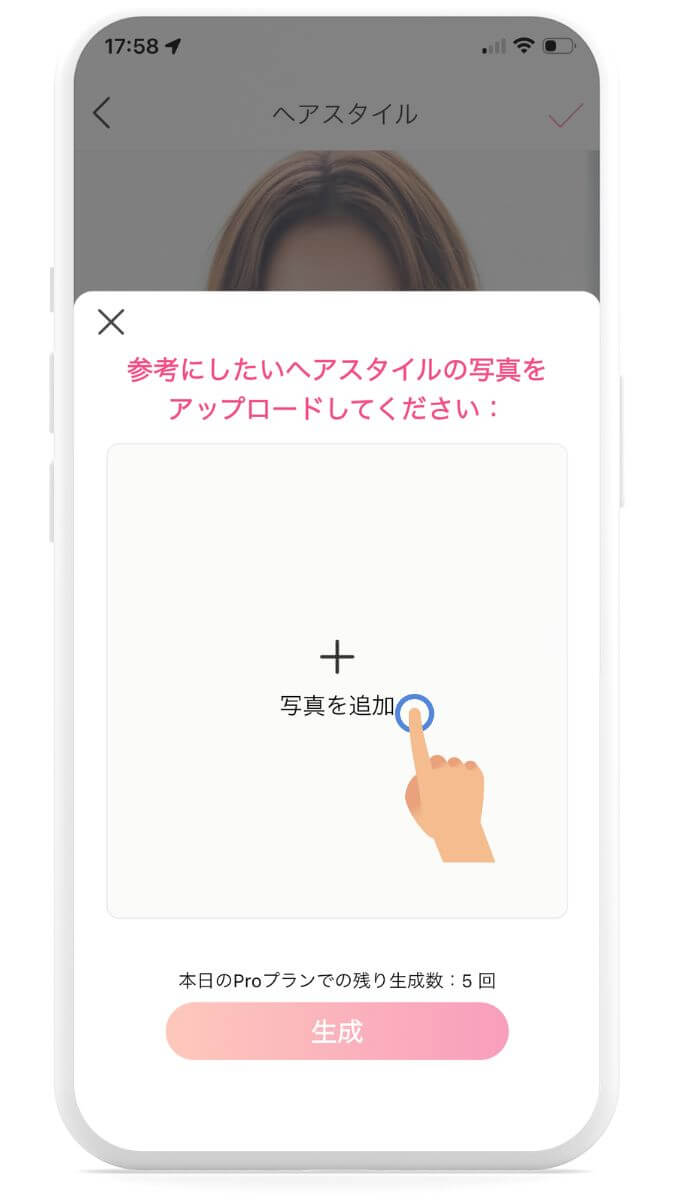
Task: Tap the 生成 generate button
Action: 337,1031
